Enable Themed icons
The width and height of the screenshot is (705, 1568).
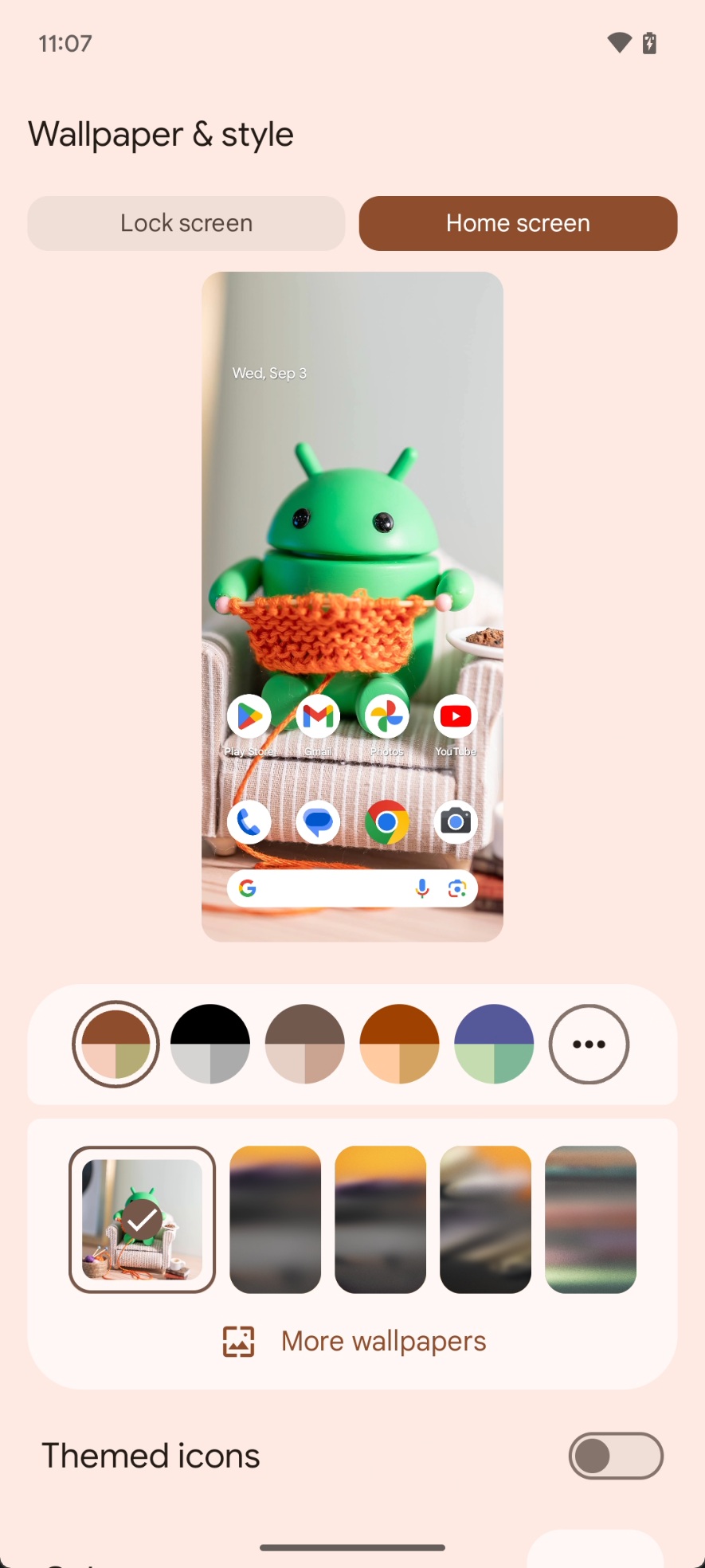pyautogui.click(x=615, y=1456)
